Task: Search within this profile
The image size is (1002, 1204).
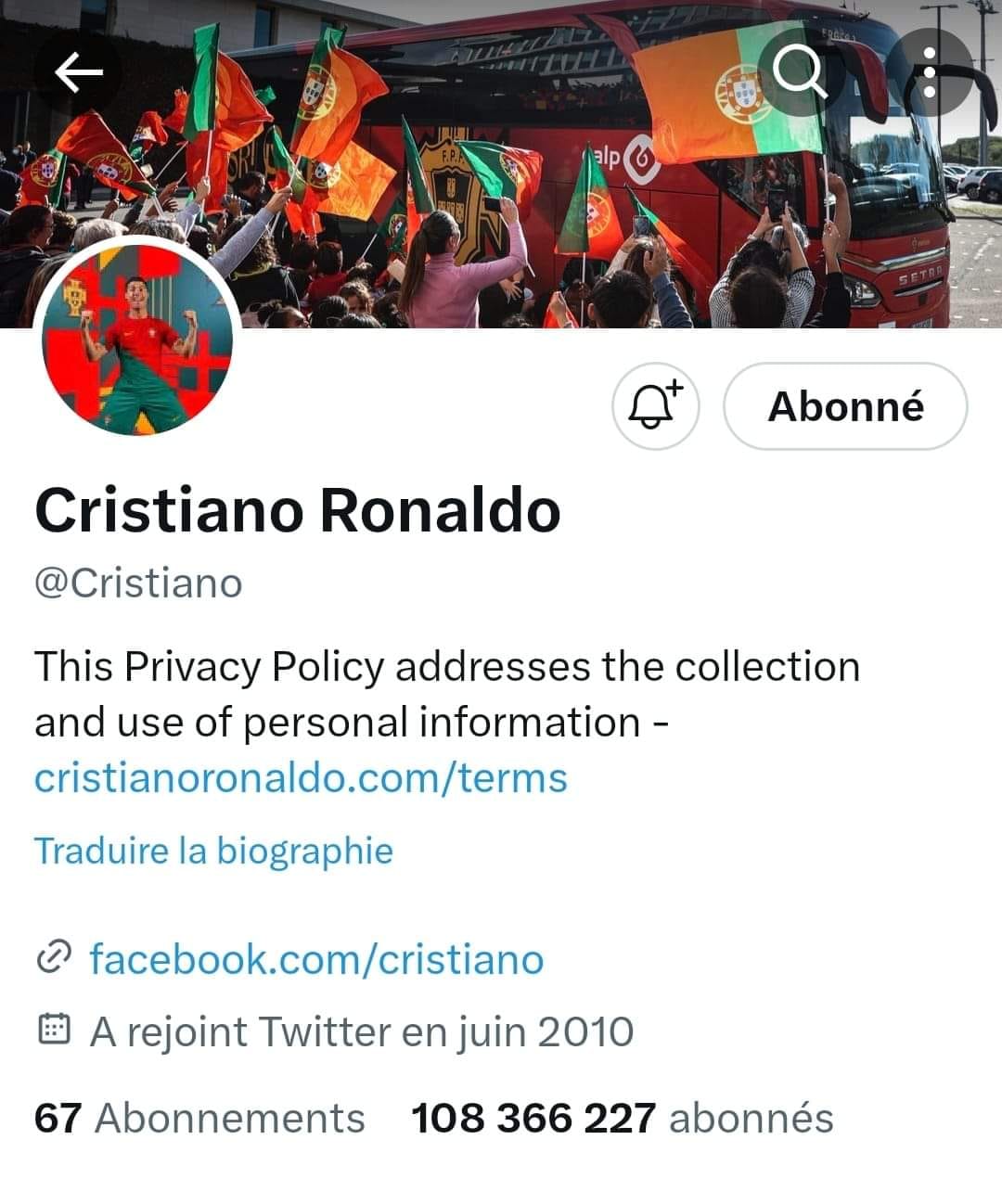Action: tap(801, 72)
